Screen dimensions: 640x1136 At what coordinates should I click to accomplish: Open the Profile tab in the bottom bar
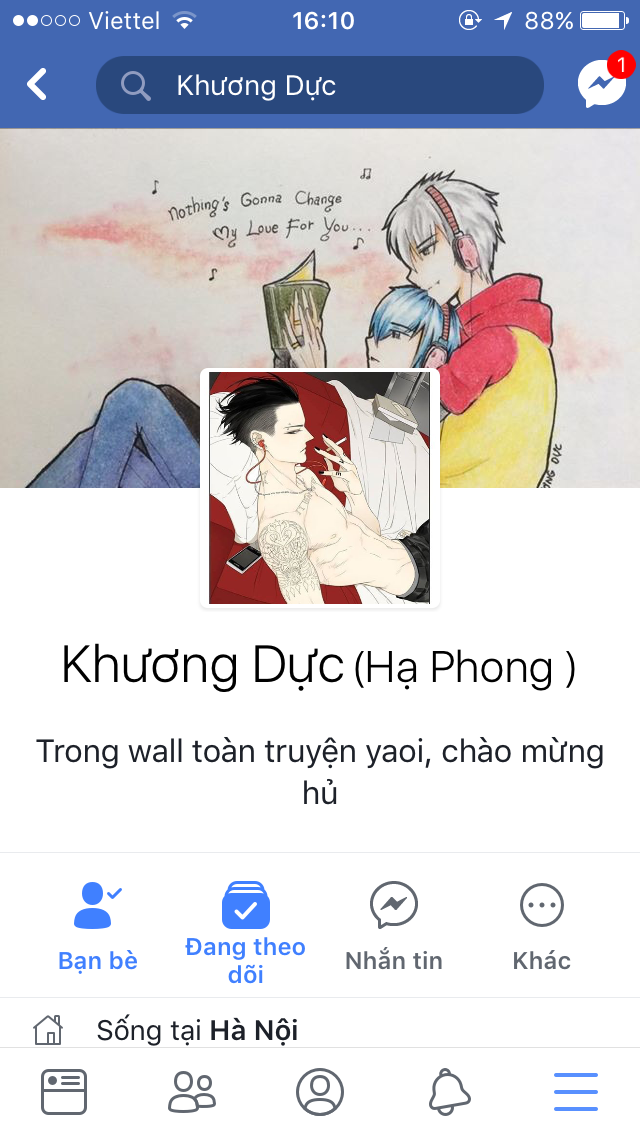(x=320, y=1091)
